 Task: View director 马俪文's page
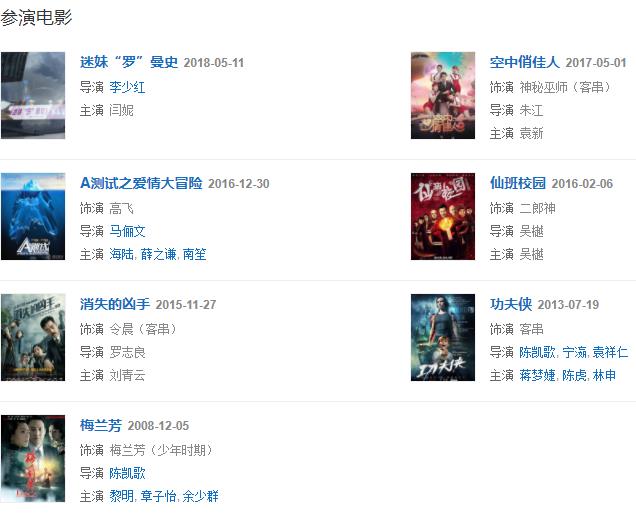(x=127, y=231)
